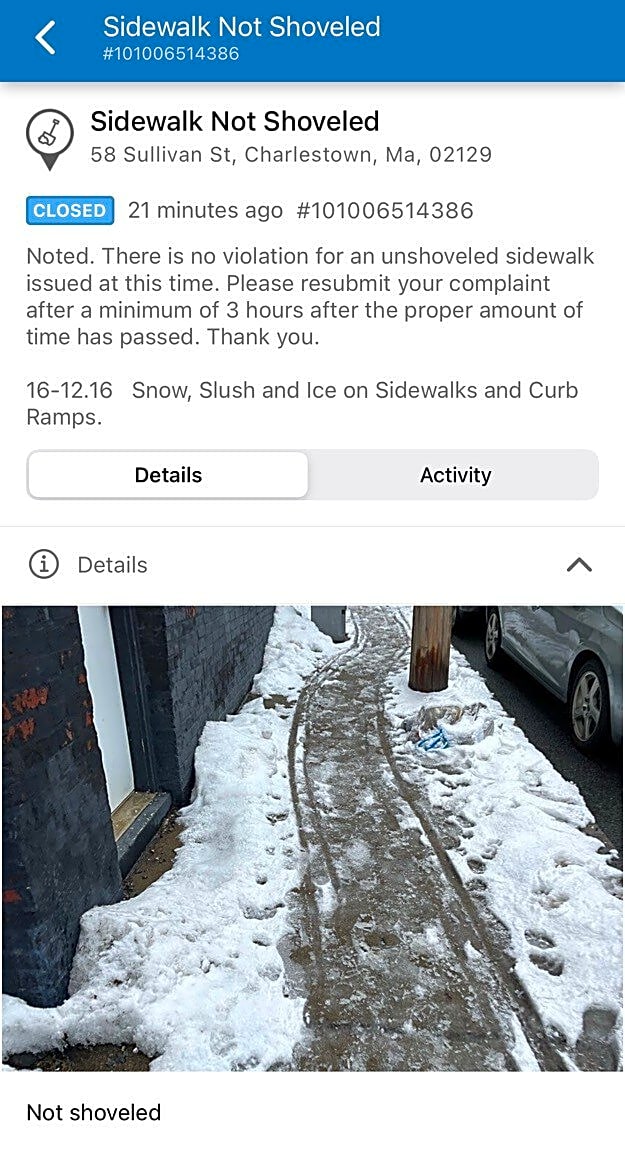The width and height of the screenshot is (625, 1152).
Task: Select the Details segment
Action: pyautogui.click(x=168, y=475)
